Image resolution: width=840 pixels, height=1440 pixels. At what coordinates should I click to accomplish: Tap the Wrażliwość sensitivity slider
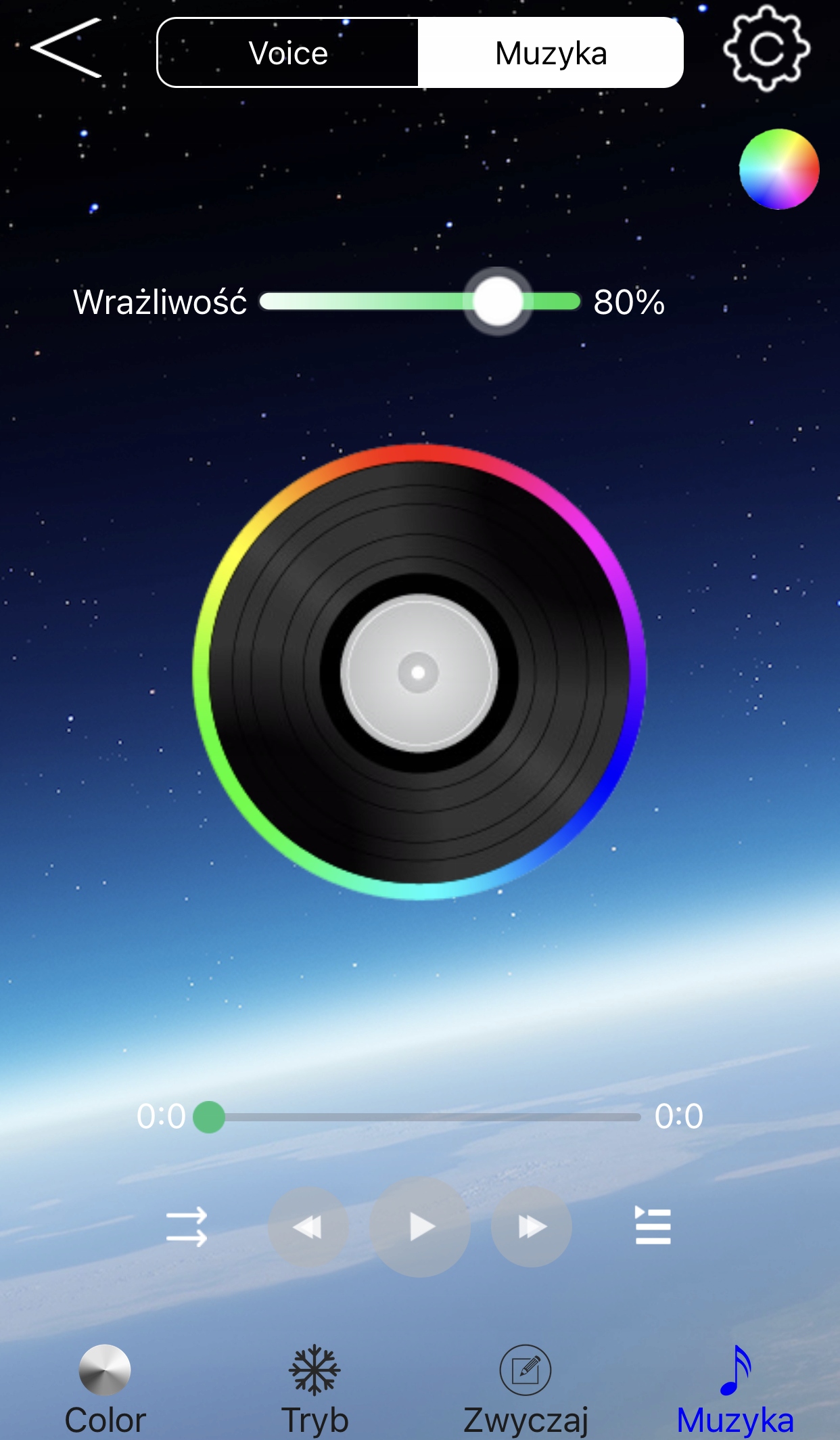tap(420, 302)
